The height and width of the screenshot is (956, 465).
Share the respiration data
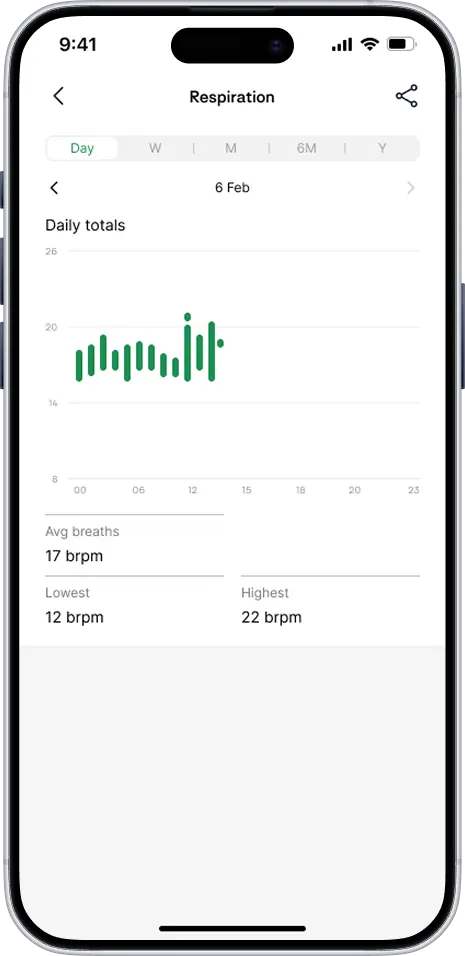[x=406, y=96]
